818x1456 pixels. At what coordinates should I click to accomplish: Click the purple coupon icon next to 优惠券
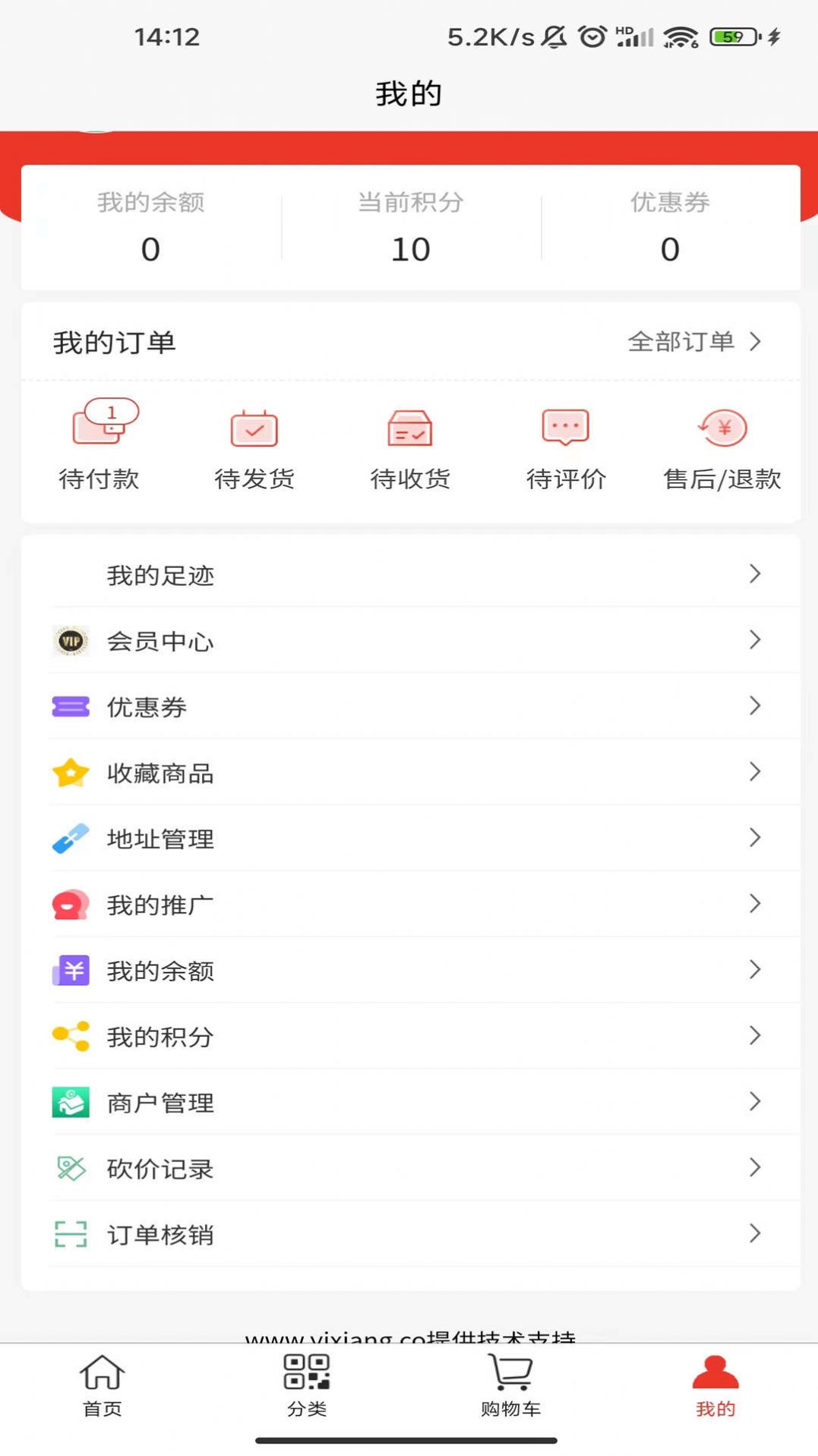(71, 706)
